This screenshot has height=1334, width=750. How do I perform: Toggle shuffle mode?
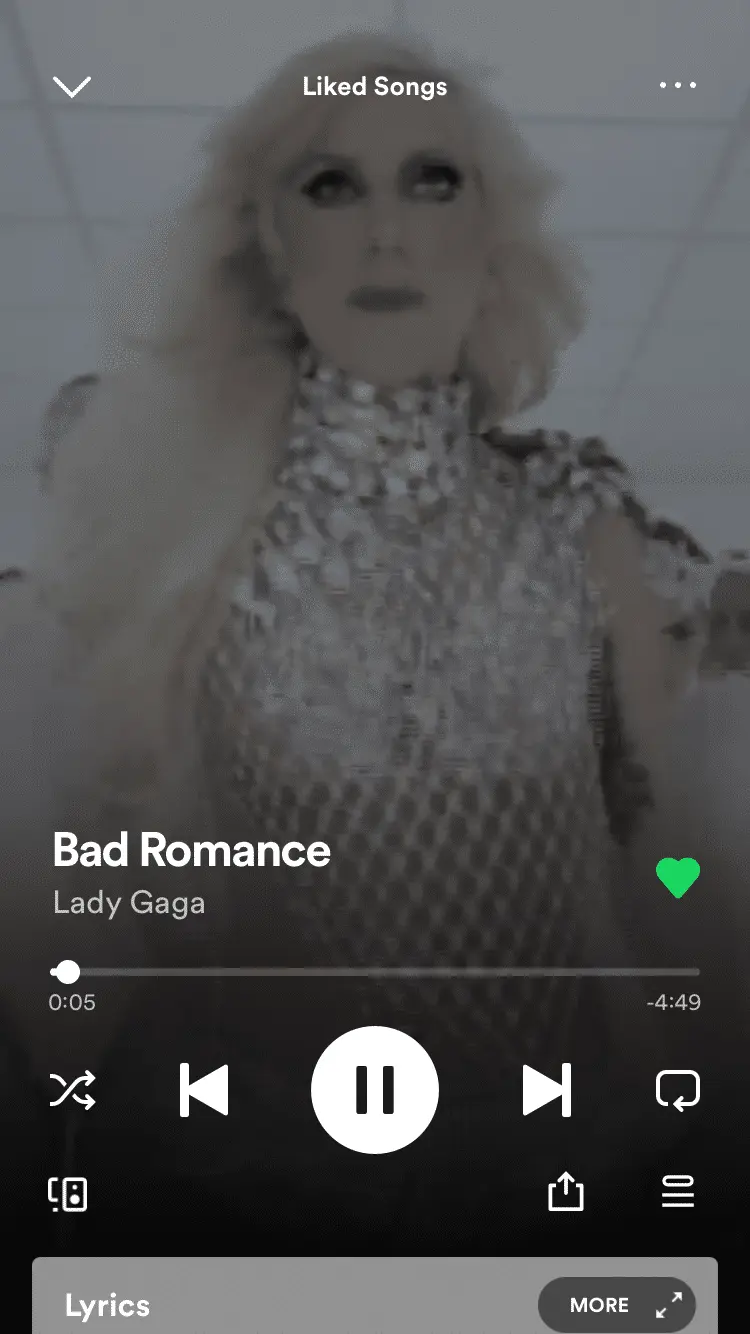point(73,1090)
